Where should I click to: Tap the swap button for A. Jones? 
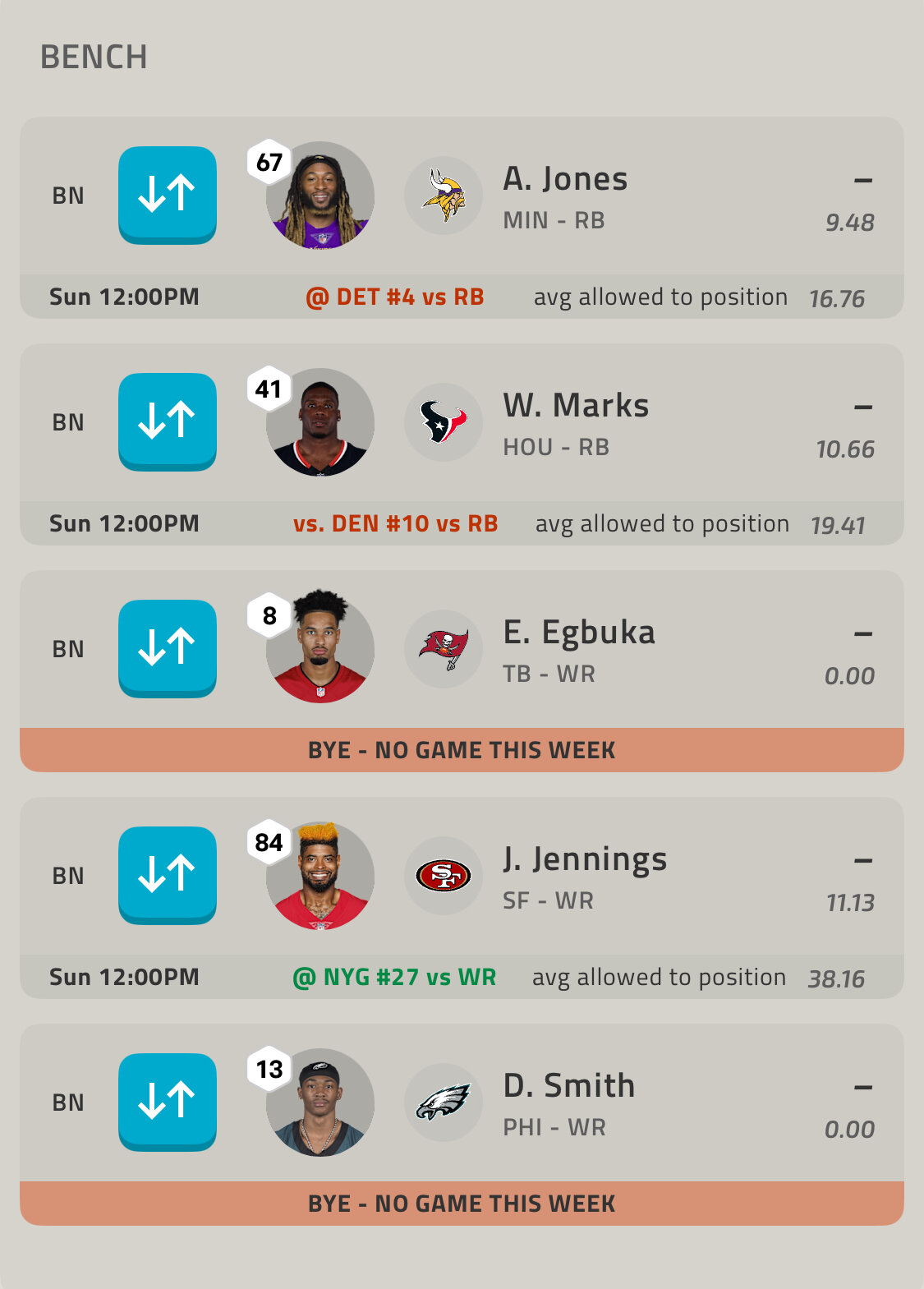point(168,195)
